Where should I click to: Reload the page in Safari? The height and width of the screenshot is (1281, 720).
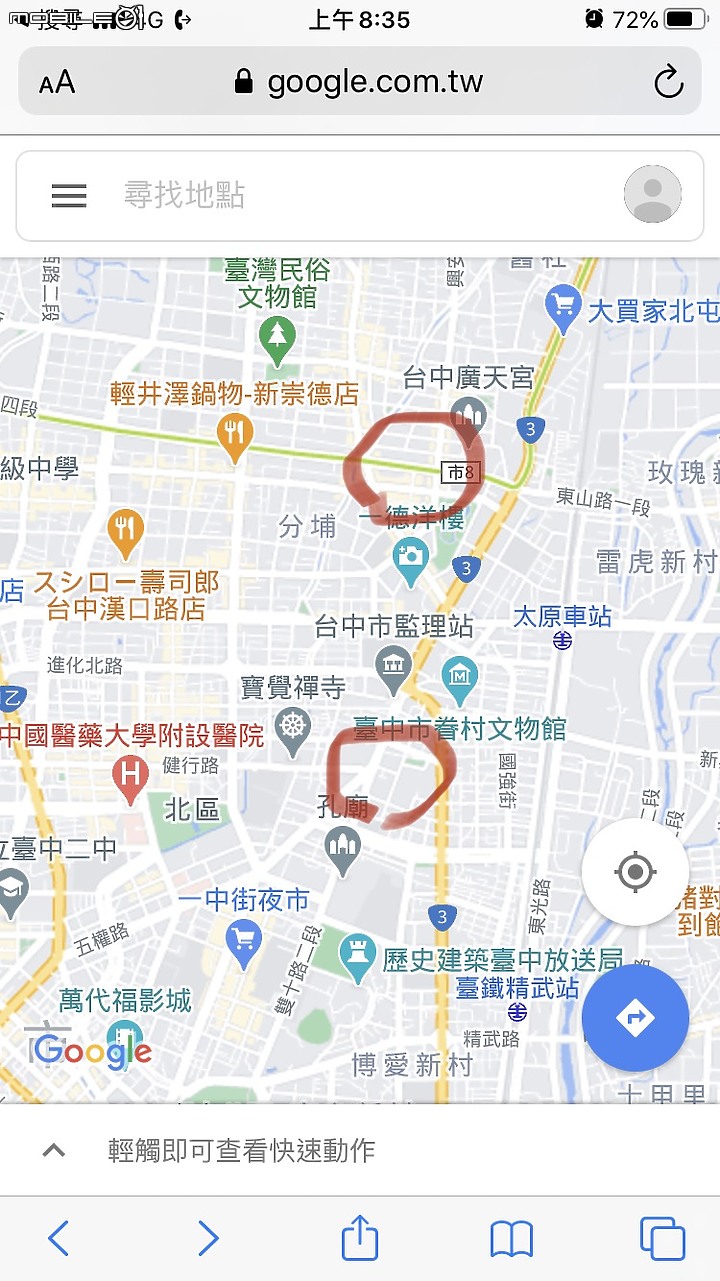point(668,82)
